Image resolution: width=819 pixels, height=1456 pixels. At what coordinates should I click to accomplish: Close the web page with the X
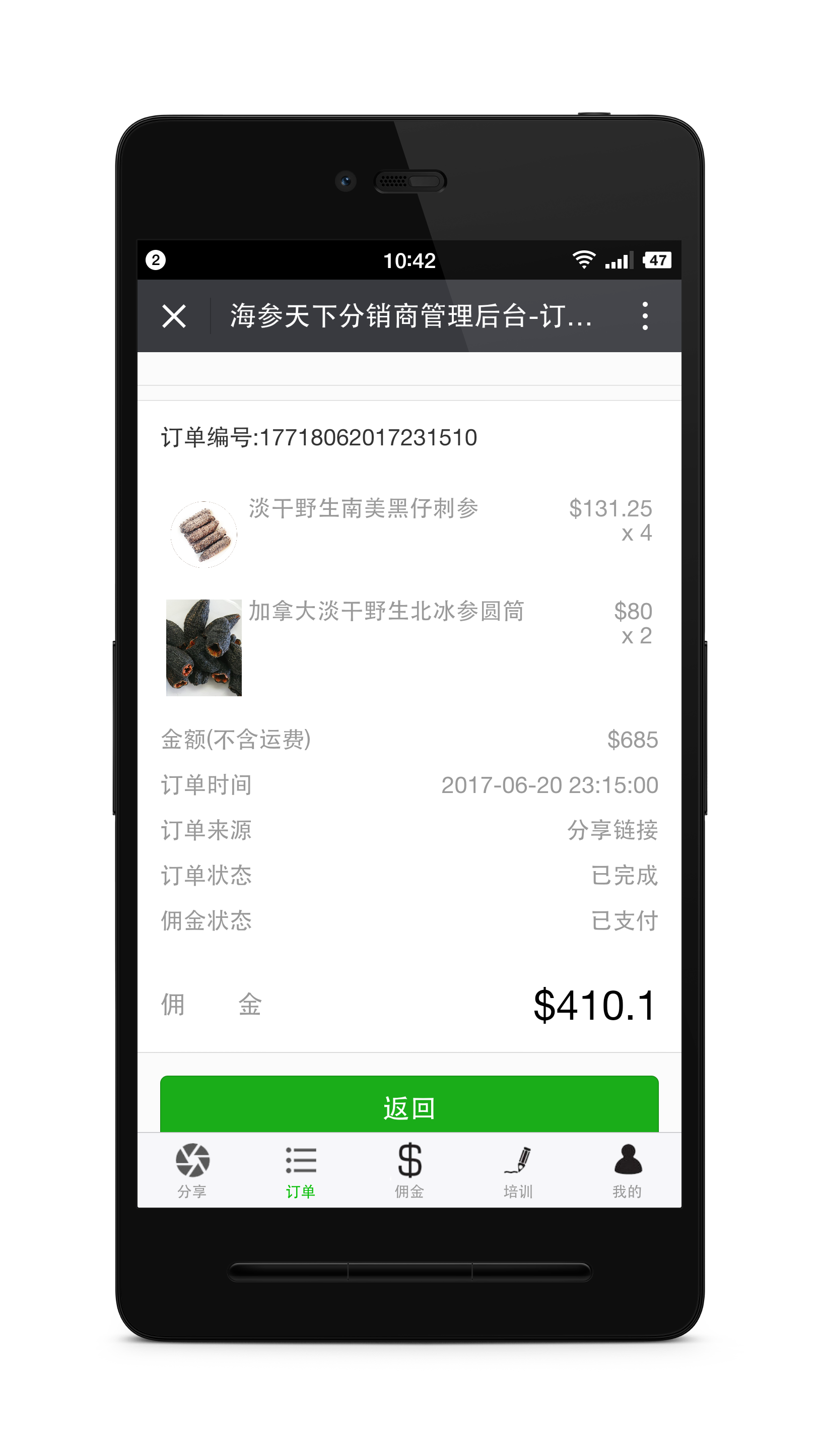pos(174,315)
